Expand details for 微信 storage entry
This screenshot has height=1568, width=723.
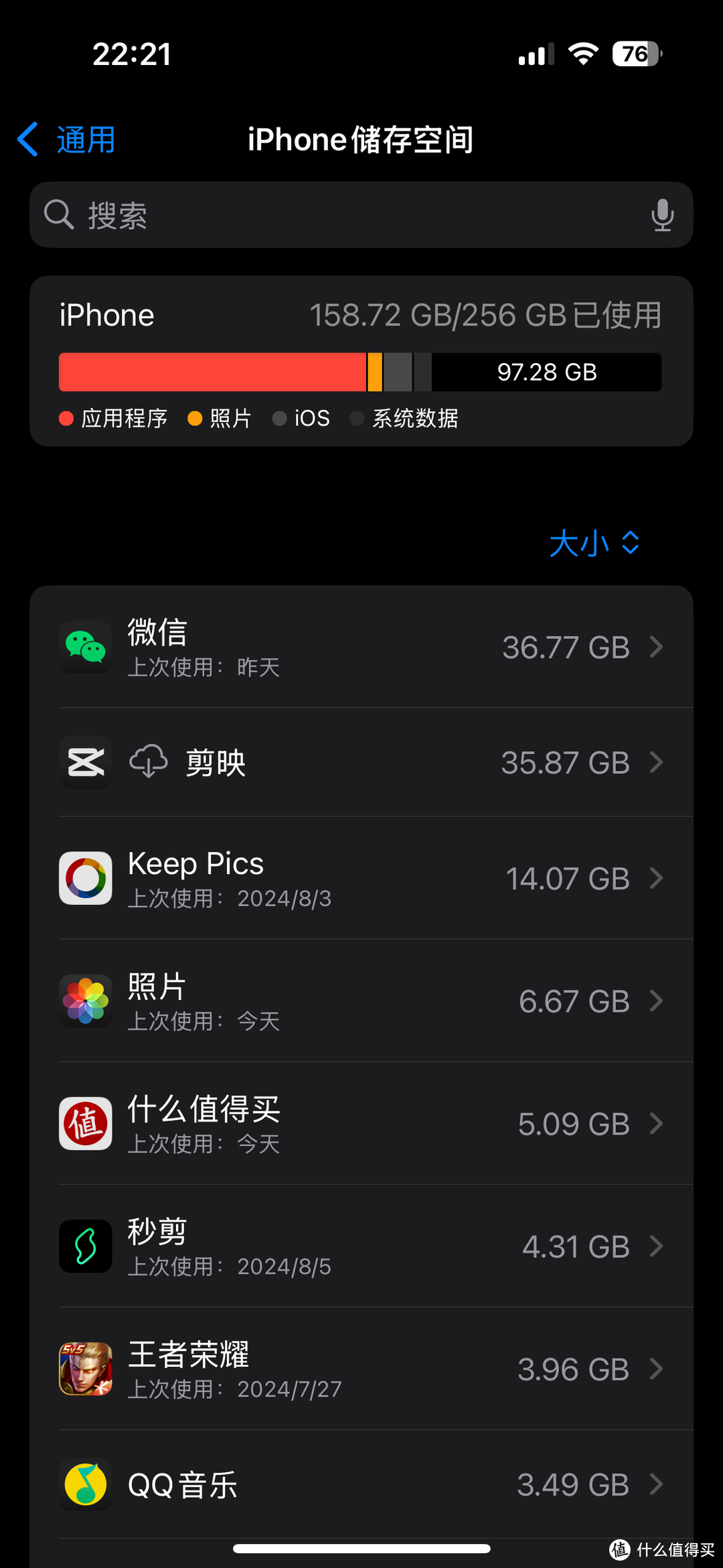tap(656, 647)
